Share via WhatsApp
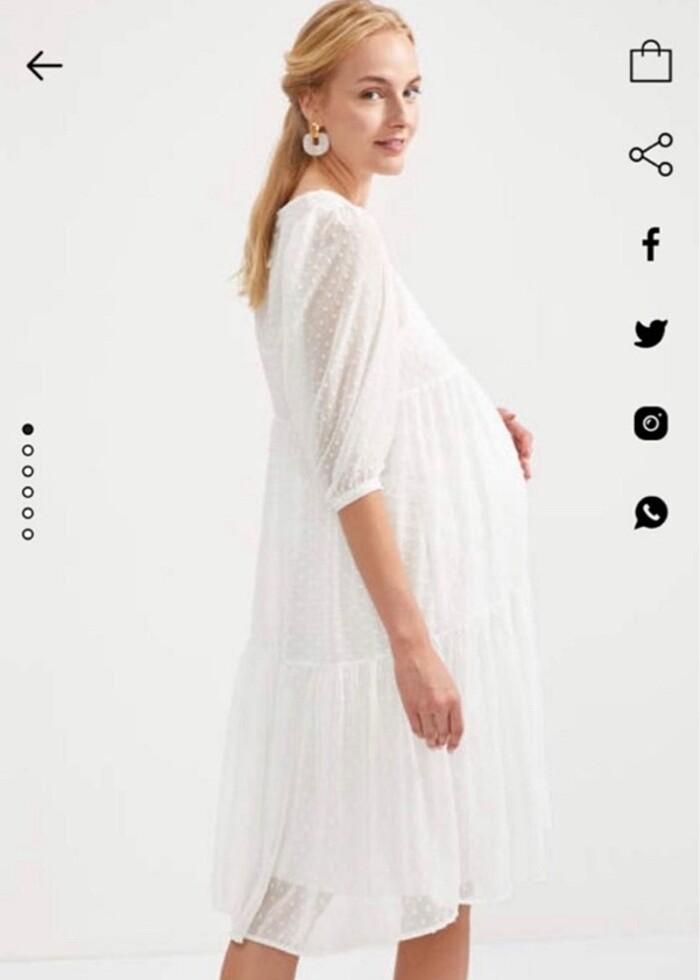 pos(650,512)
